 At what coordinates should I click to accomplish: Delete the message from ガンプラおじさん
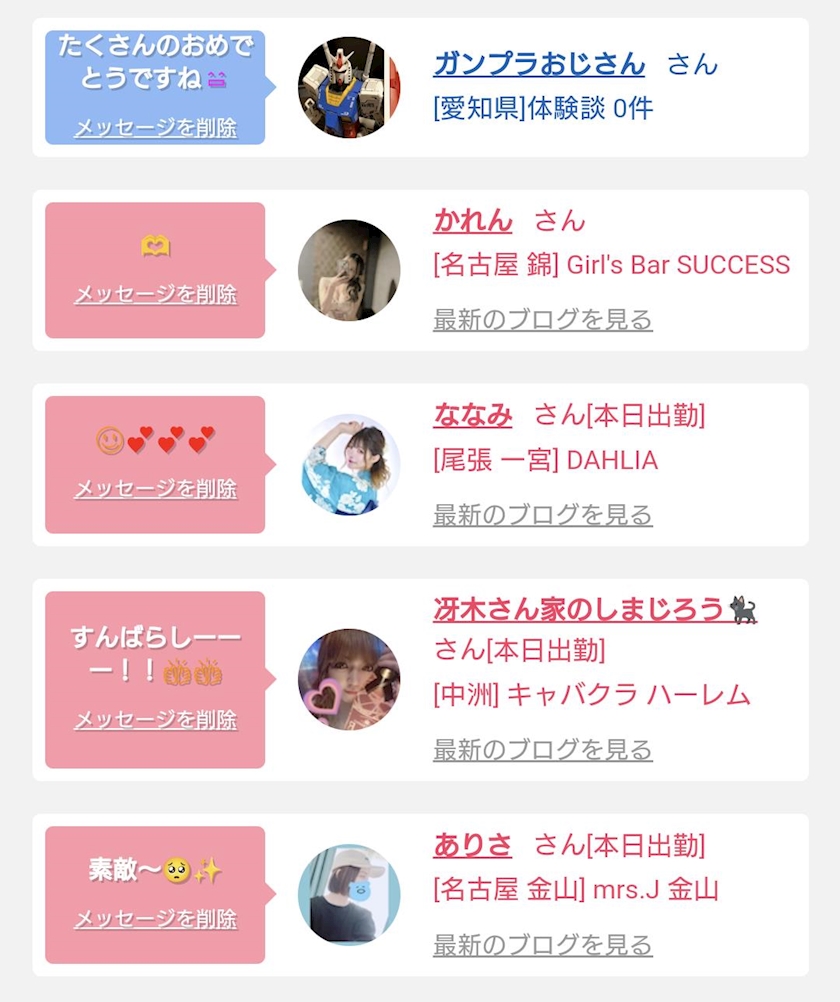[x=155, y=128]
